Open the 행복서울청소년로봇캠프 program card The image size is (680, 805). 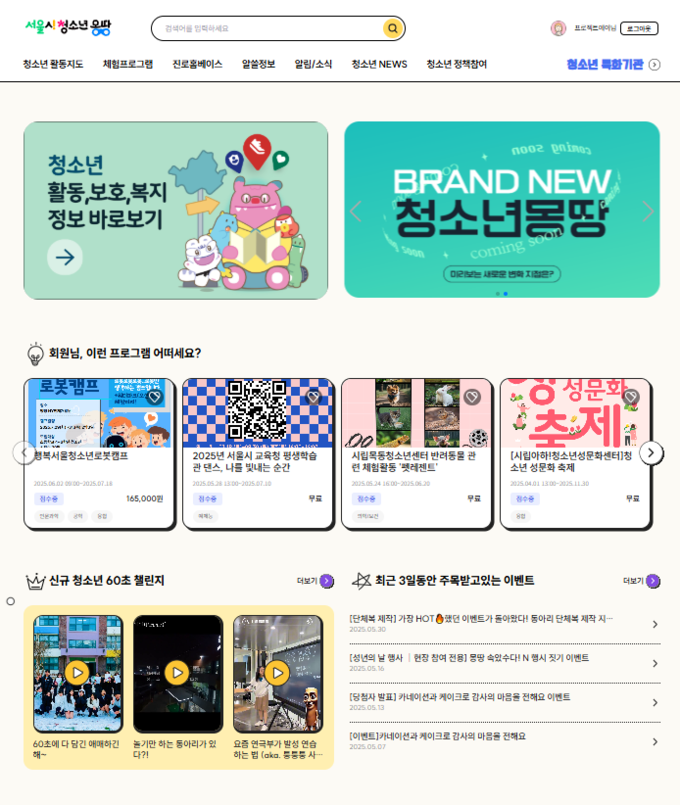(x=99, y=455)
